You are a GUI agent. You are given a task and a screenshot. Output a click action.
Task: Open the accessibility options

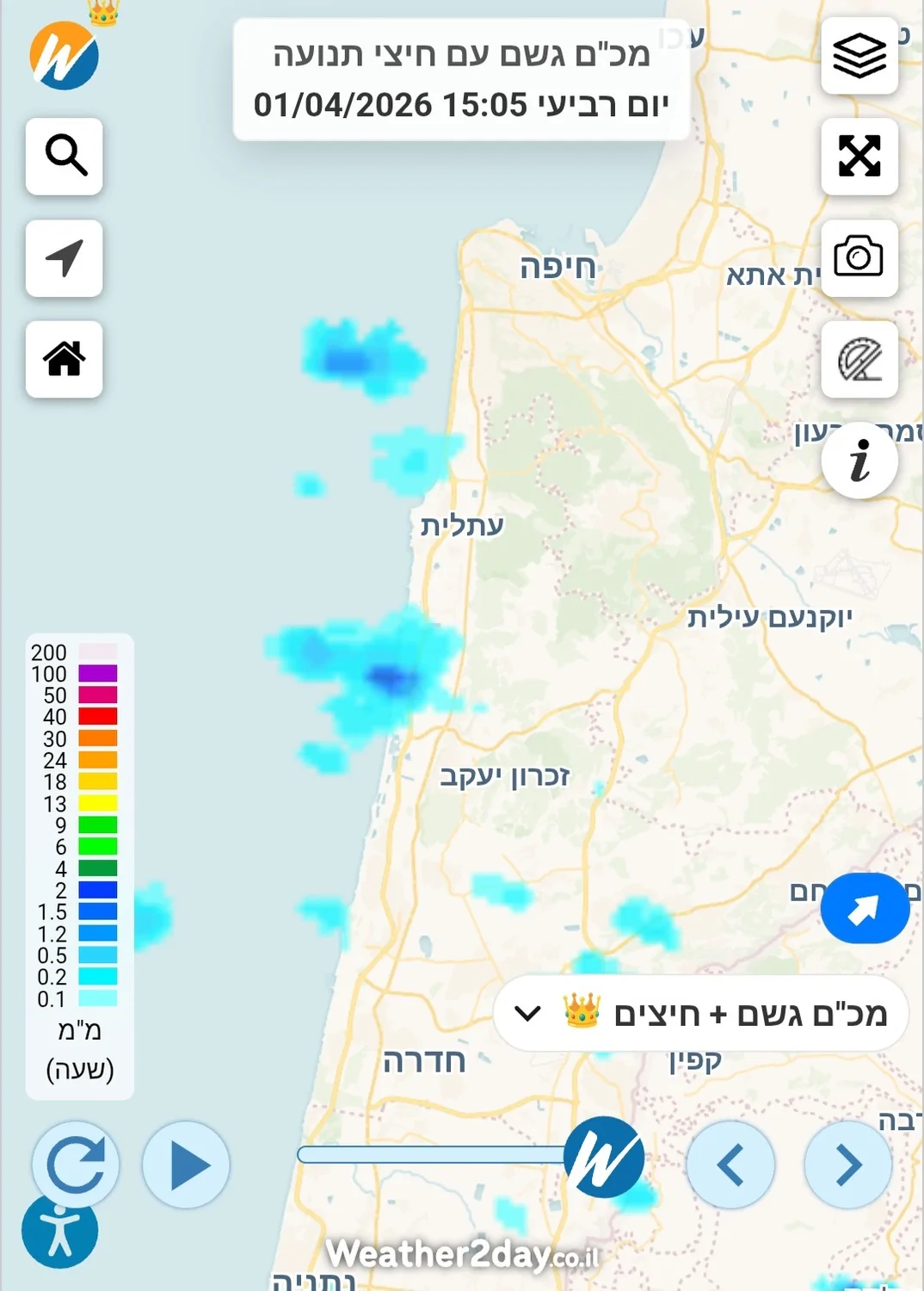[59, 1232]
